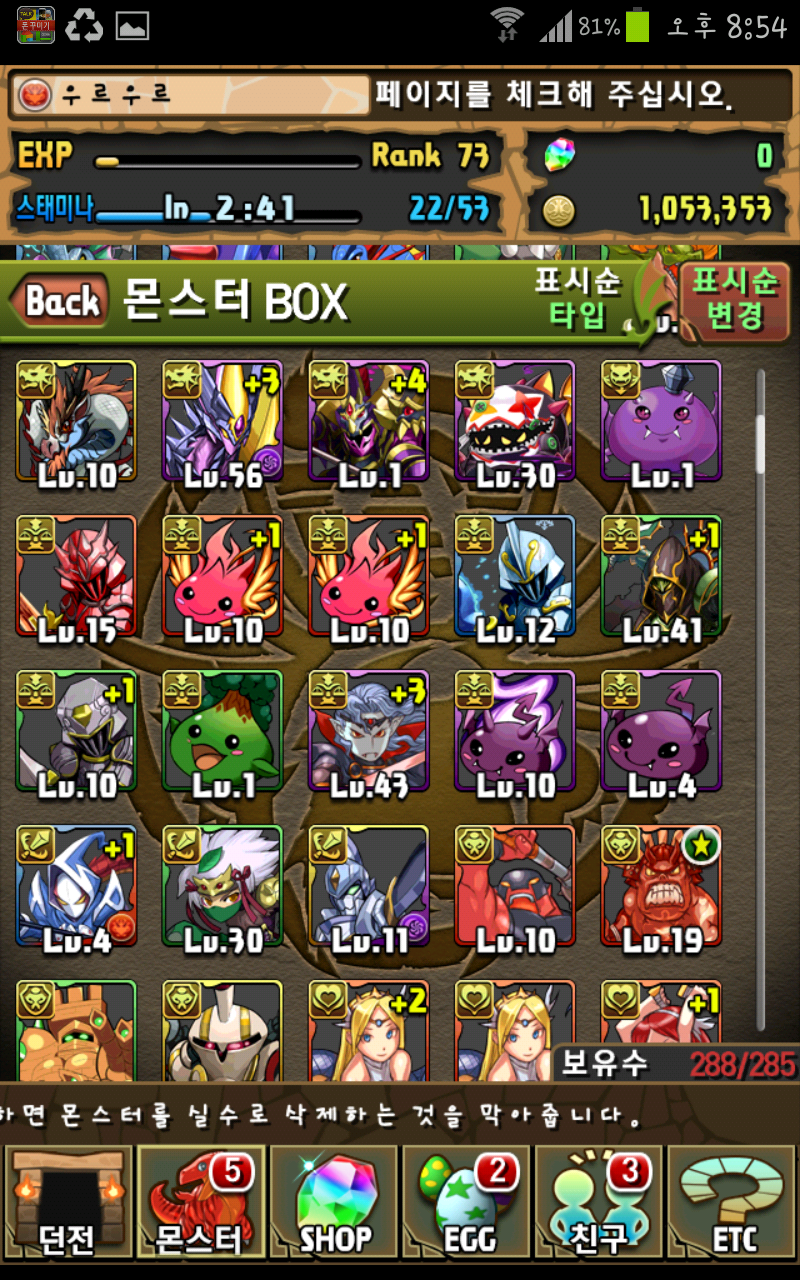This screenshot has width=800, height=1280.
Task: Select the Lv.41 dark green knight monster
Action: click(661, 576)
